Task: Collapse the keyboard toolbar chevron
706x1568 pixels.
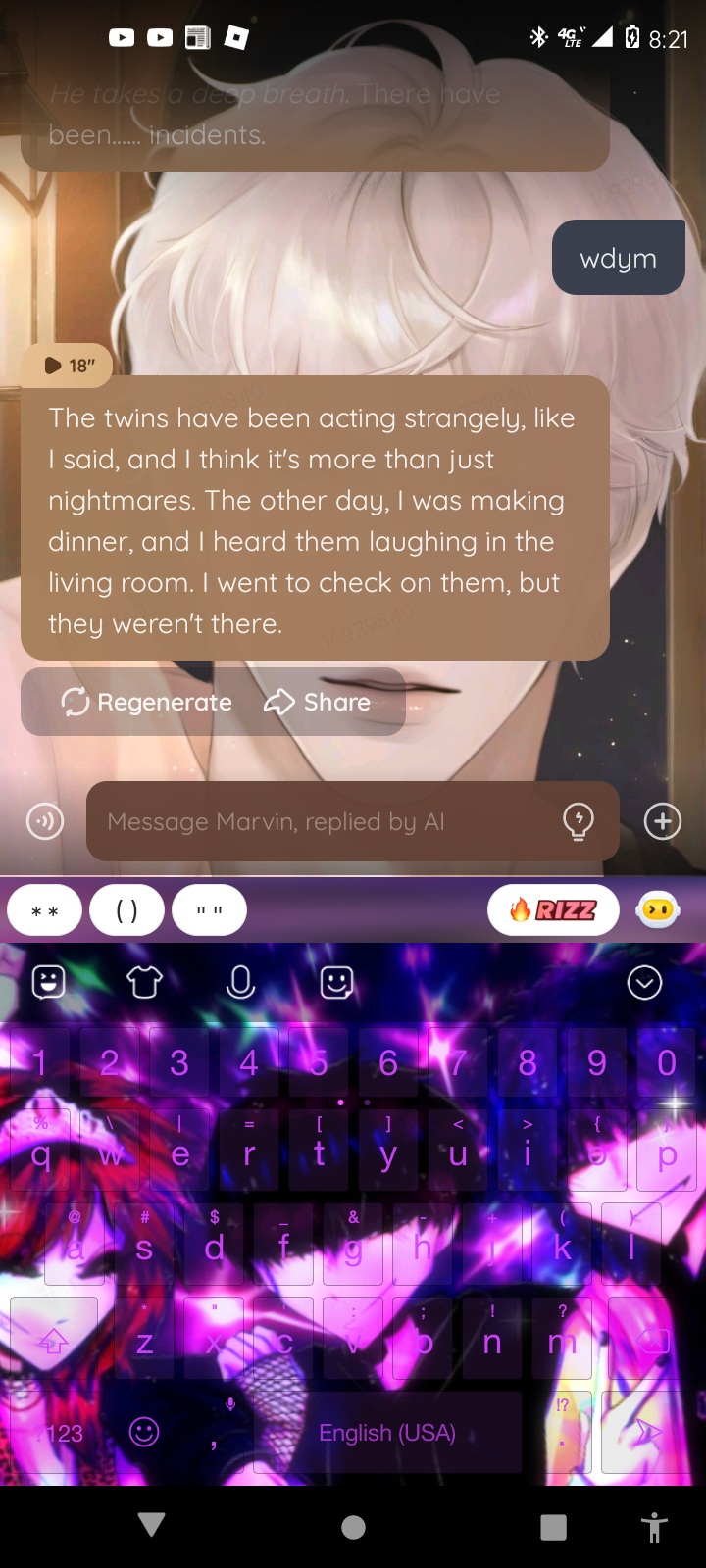Action: (x=644, y=982)
